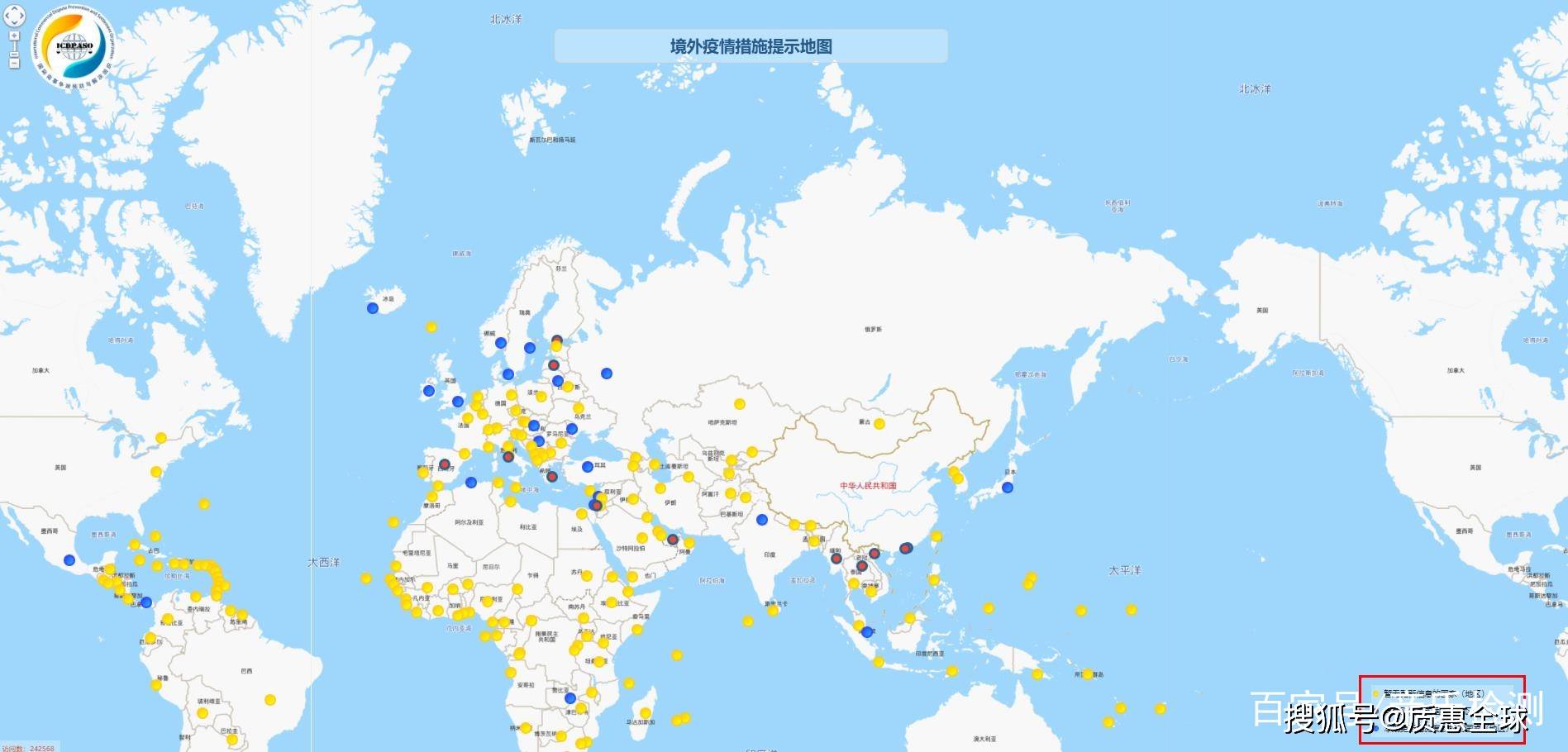Viewport: 1568px width, 752px height.
Task: Open the yellow marker on Mongolia (蒙古)
Action: [x=879, y=424]
